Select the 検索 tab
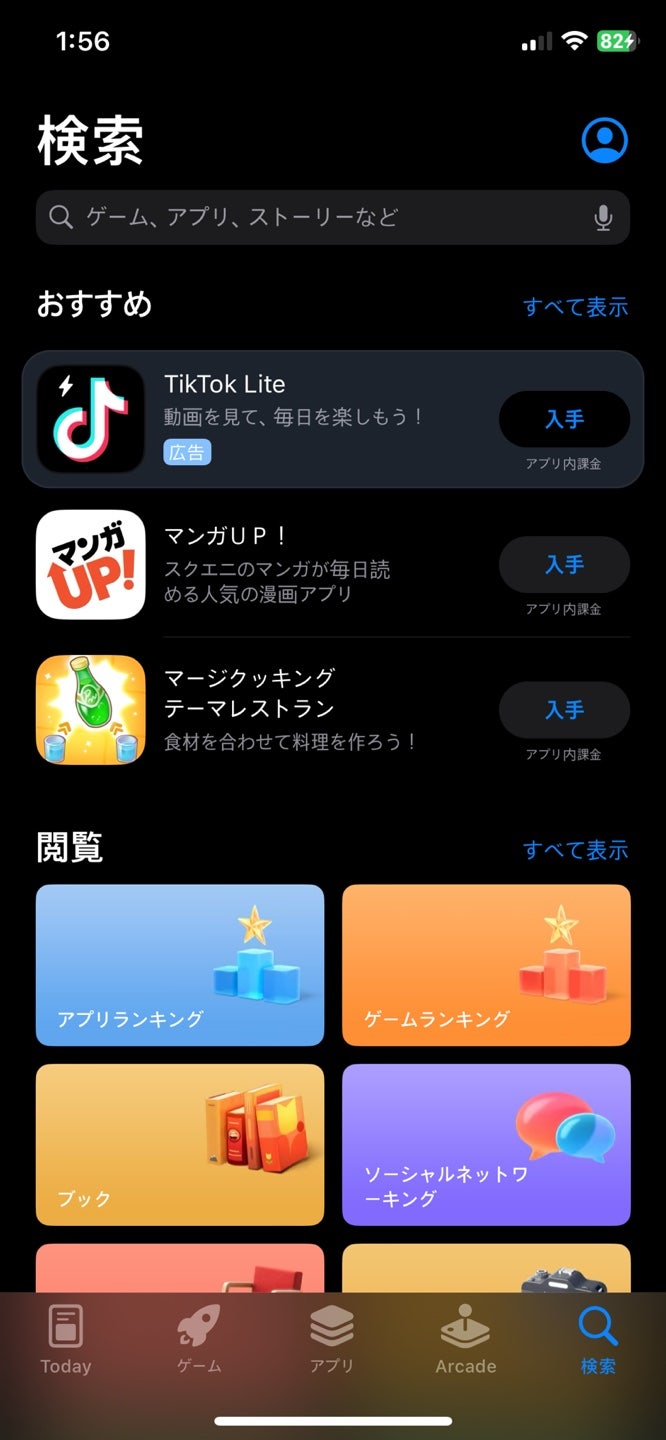 [x=598, y=1340]
